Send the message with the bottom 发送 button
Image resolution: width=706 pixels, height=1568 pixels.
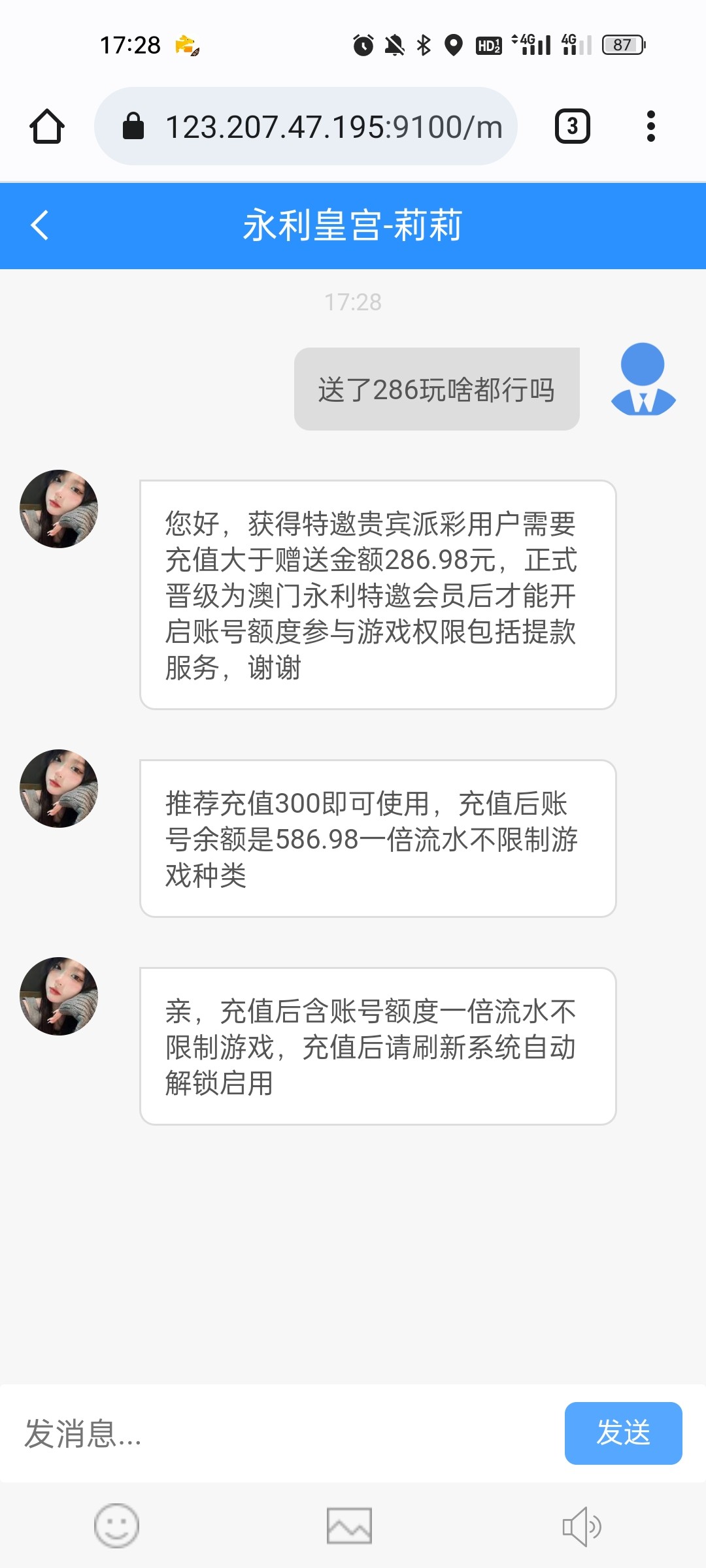click(623, 1433)
